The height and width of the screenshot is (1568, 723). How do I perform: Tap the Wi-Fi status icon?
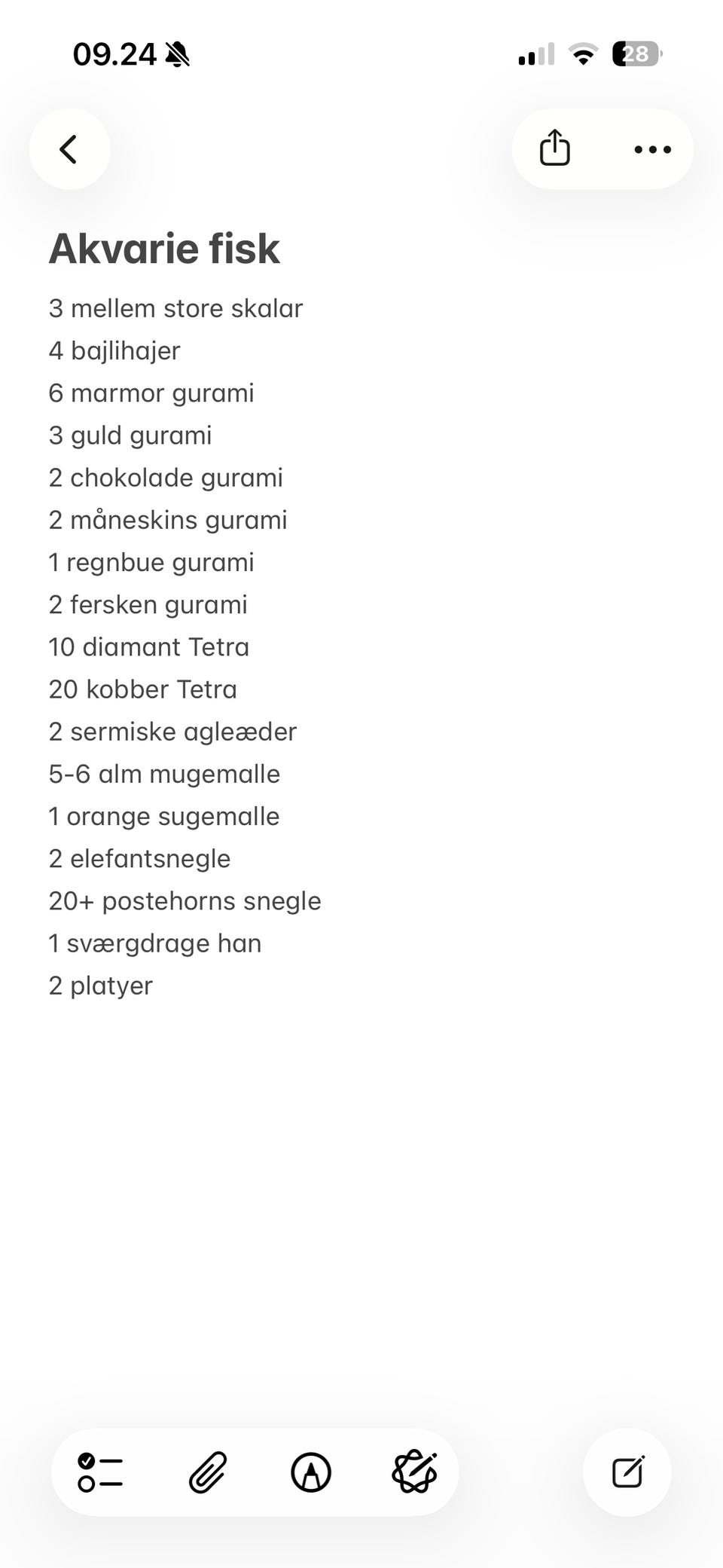(581, 53)
